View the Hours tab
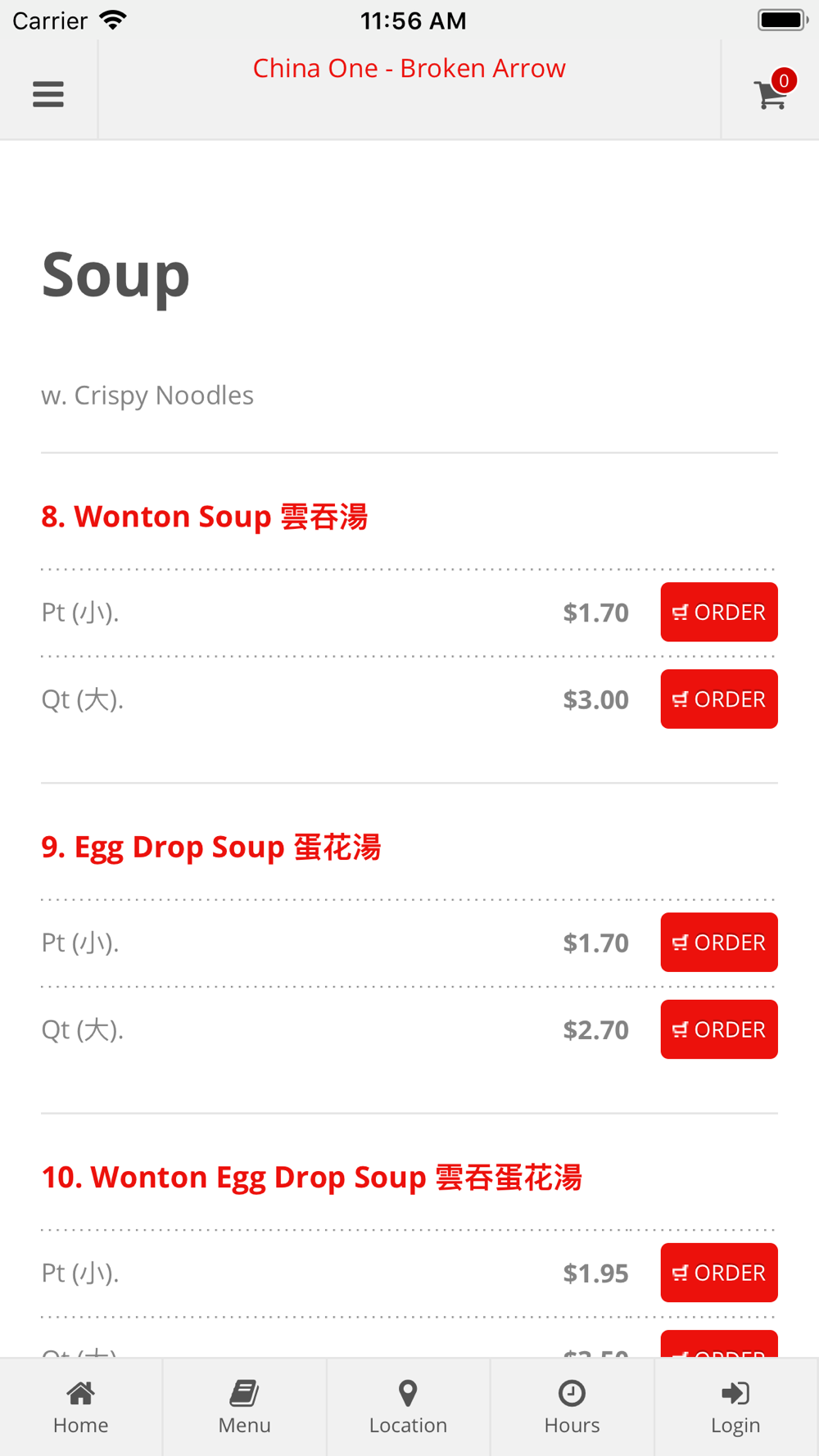 [572, 1407]
